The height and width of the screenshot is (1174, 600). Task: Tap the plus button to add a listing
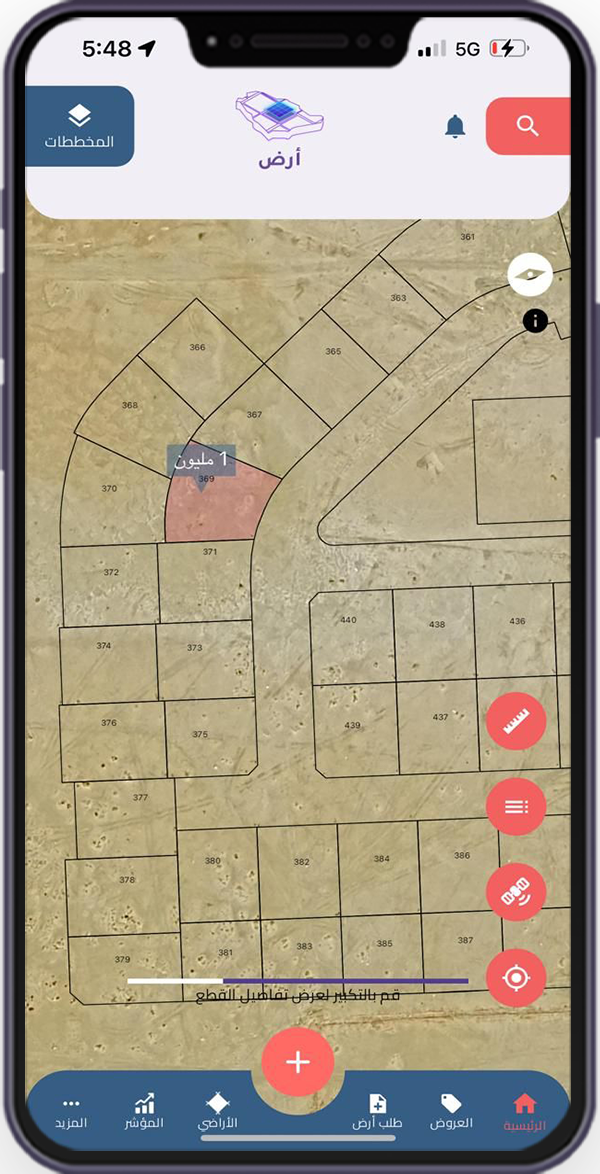(298, 1062)
